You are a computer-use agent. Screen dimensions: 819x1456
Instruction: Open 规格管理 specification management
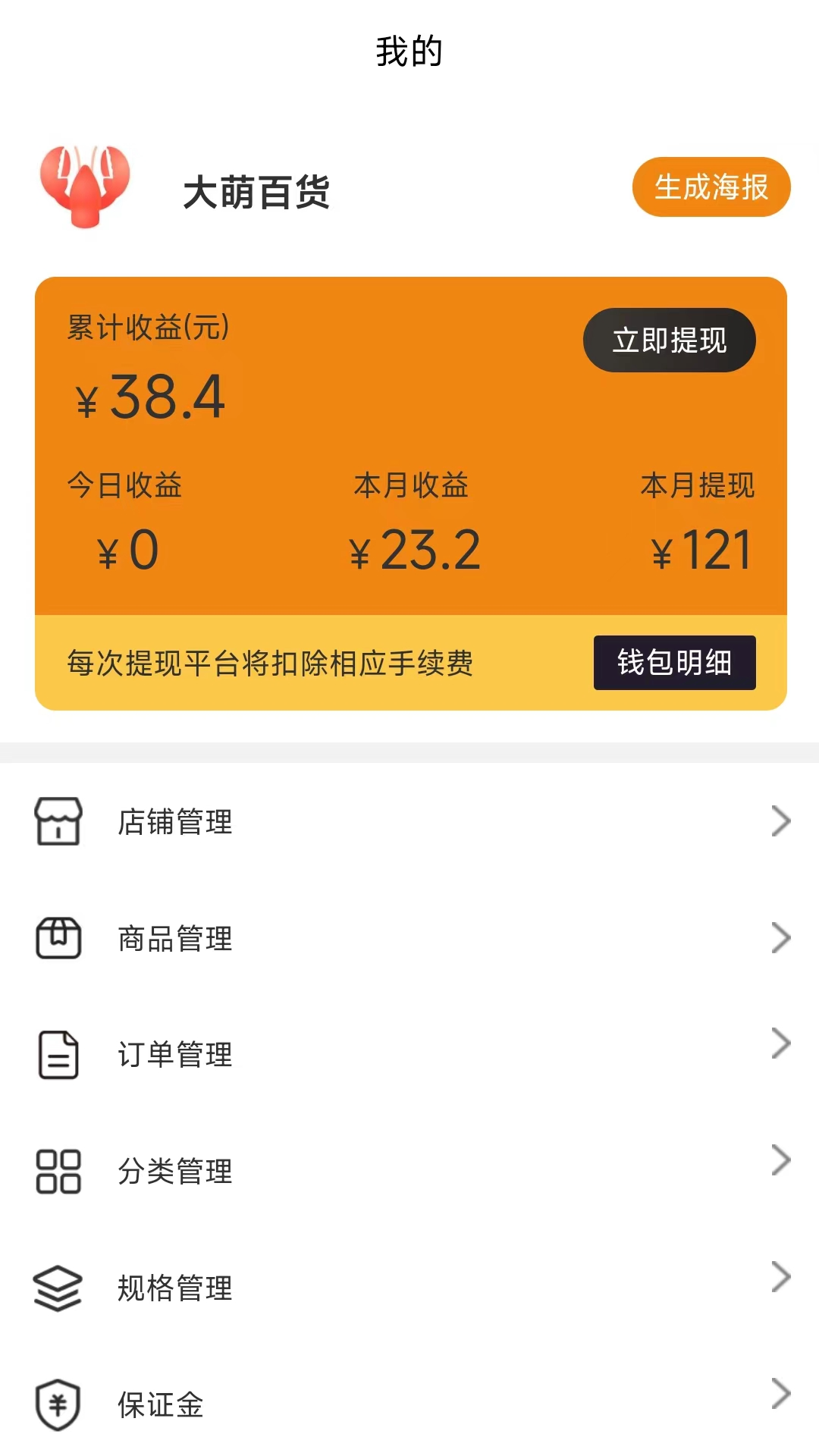[x=409, y=1288]
